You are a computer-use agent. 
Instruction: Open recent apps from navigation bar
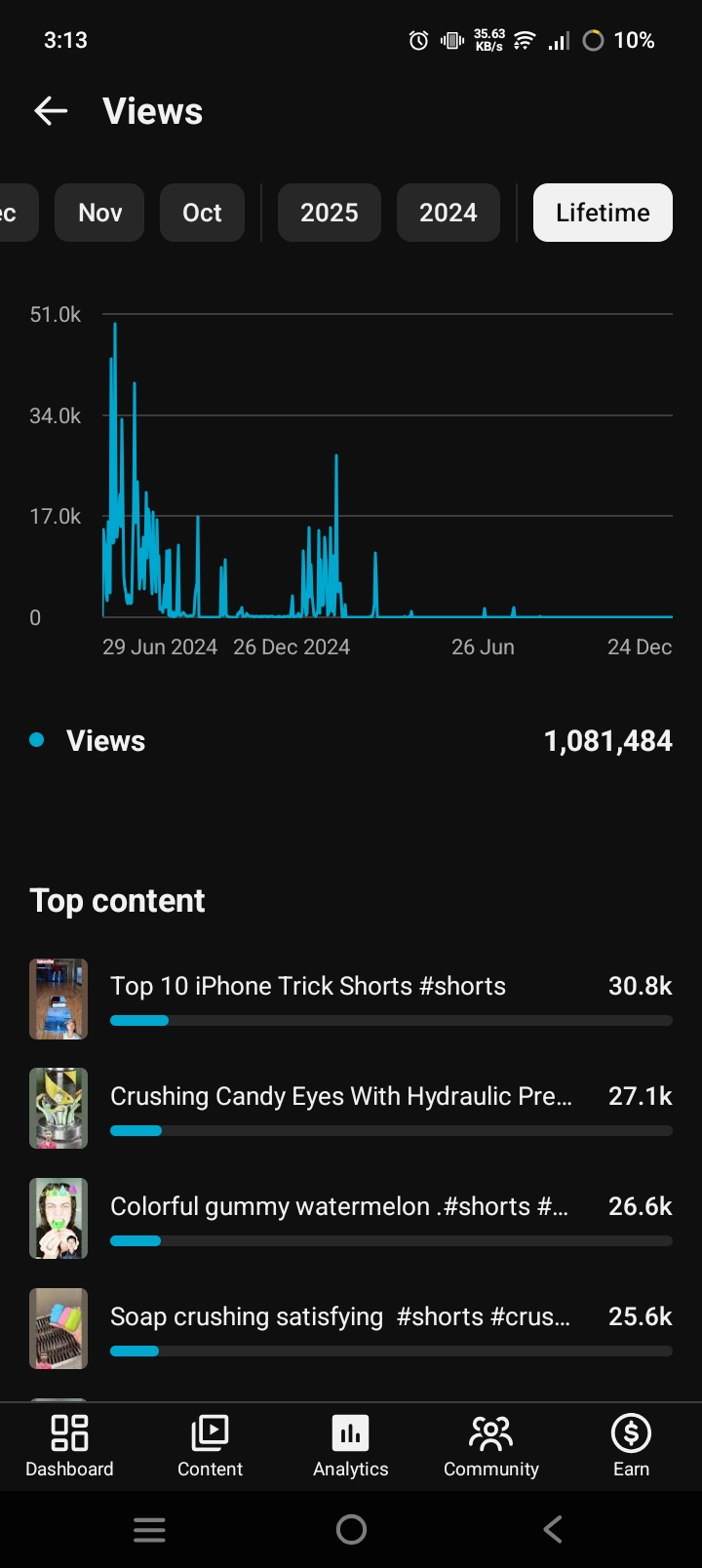[x=149, y=1529]
